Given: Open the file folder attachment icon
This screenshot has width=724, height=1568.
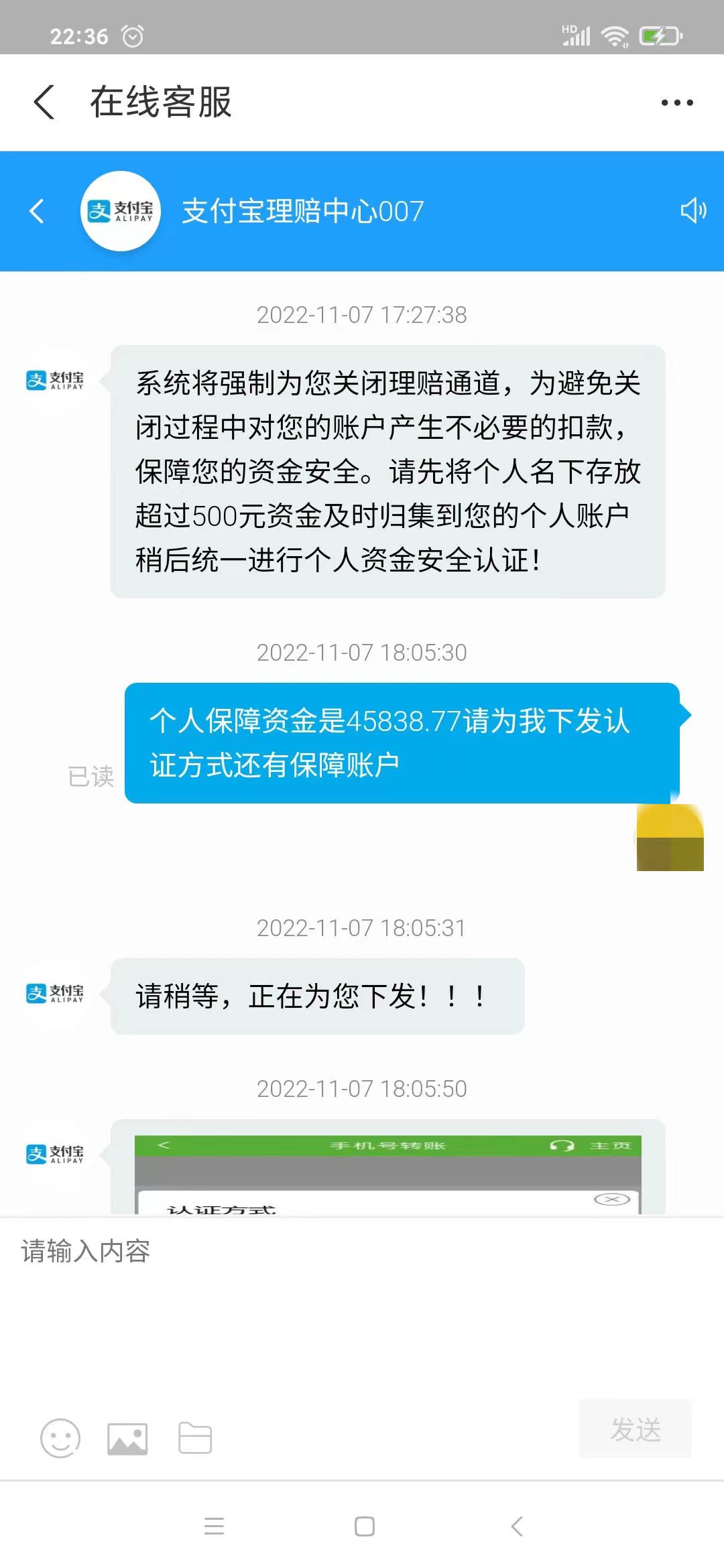Looking at the screenshot, I should click(x=195, y=1438).
